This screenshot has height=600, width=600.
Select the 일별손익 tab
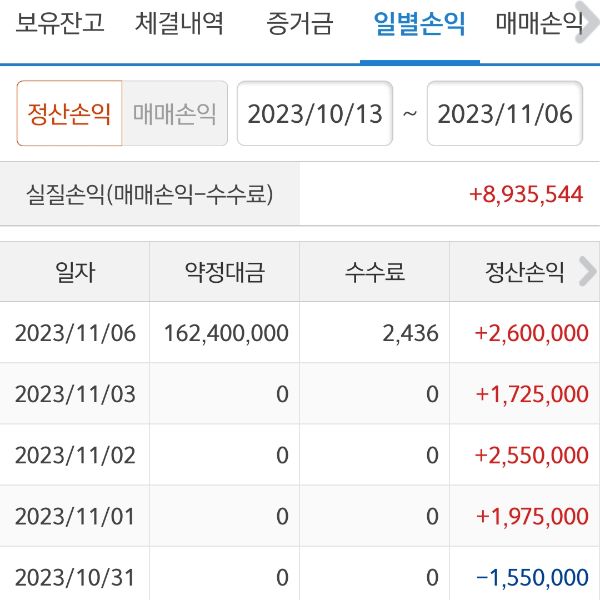pyautogui.click(x=418, y=24)
